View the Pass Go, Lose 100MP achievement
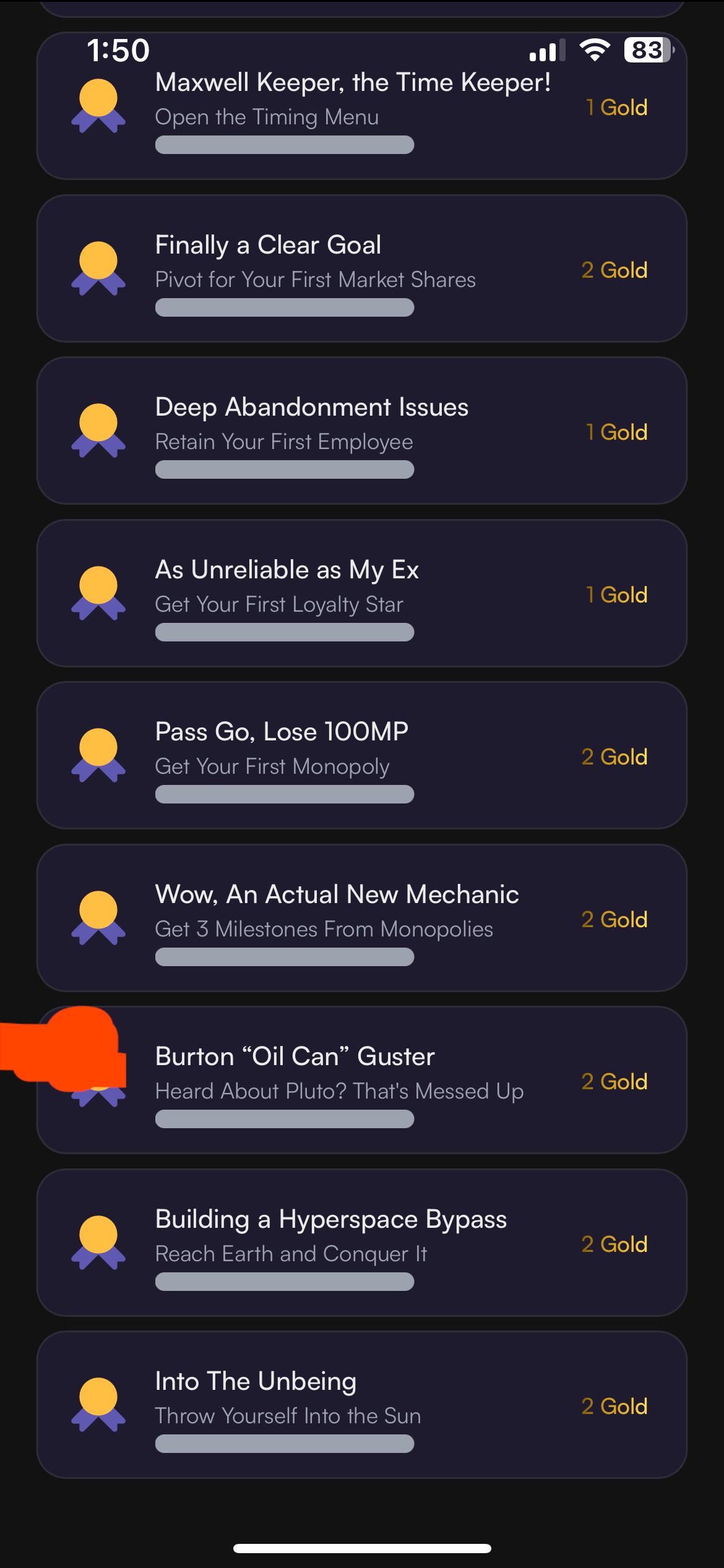 click(362, 755)
